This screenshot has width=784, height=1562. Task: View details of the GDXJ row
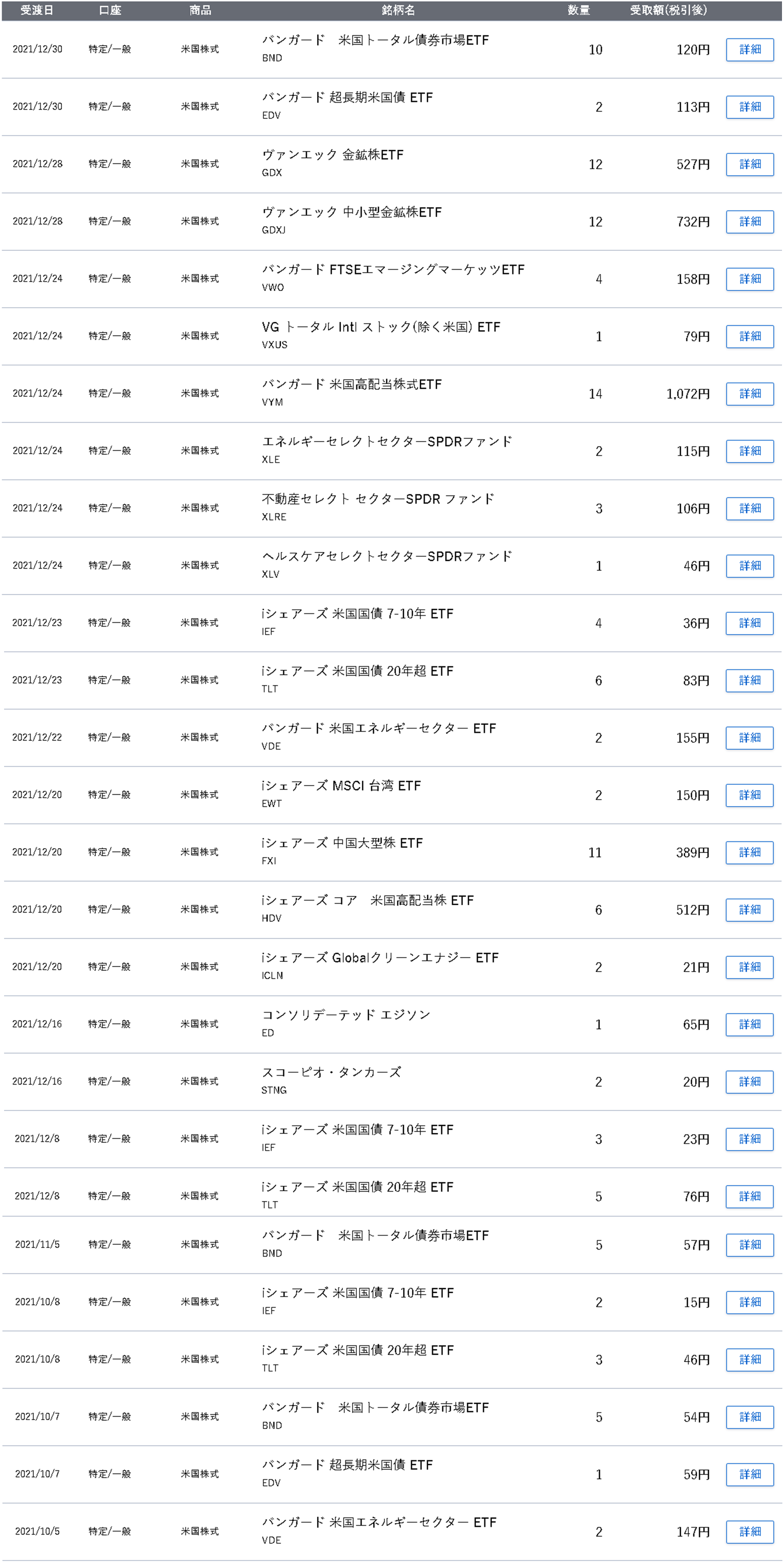tap(749, 222)
